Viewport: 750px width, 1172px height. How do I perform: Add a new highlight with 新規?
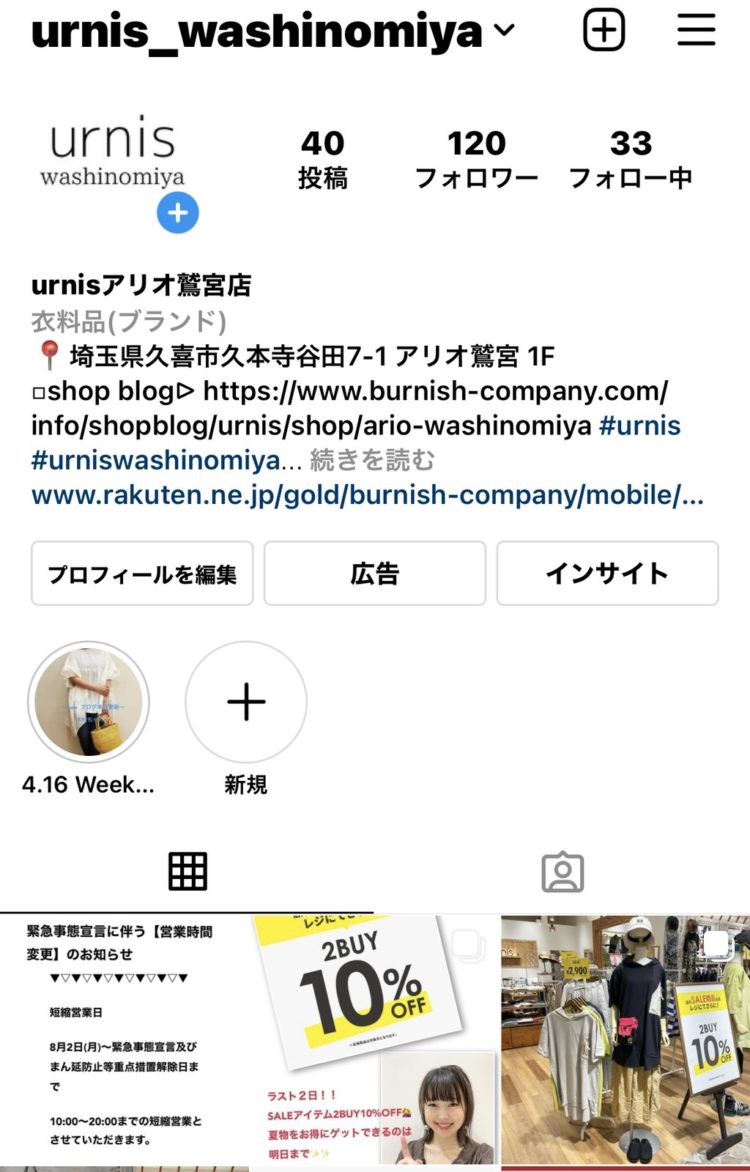point(246,702)
